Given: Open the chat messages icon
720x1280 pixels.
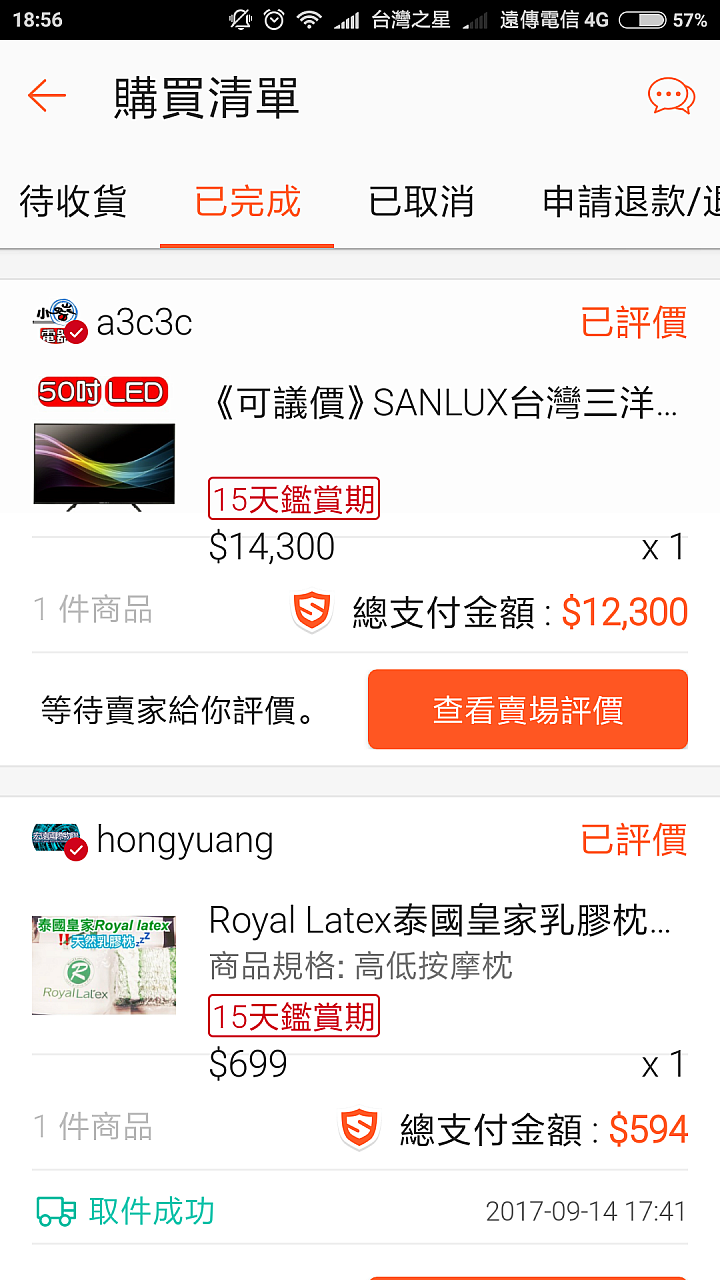Looking at the screenshot, I should click(x=671, y=97).
